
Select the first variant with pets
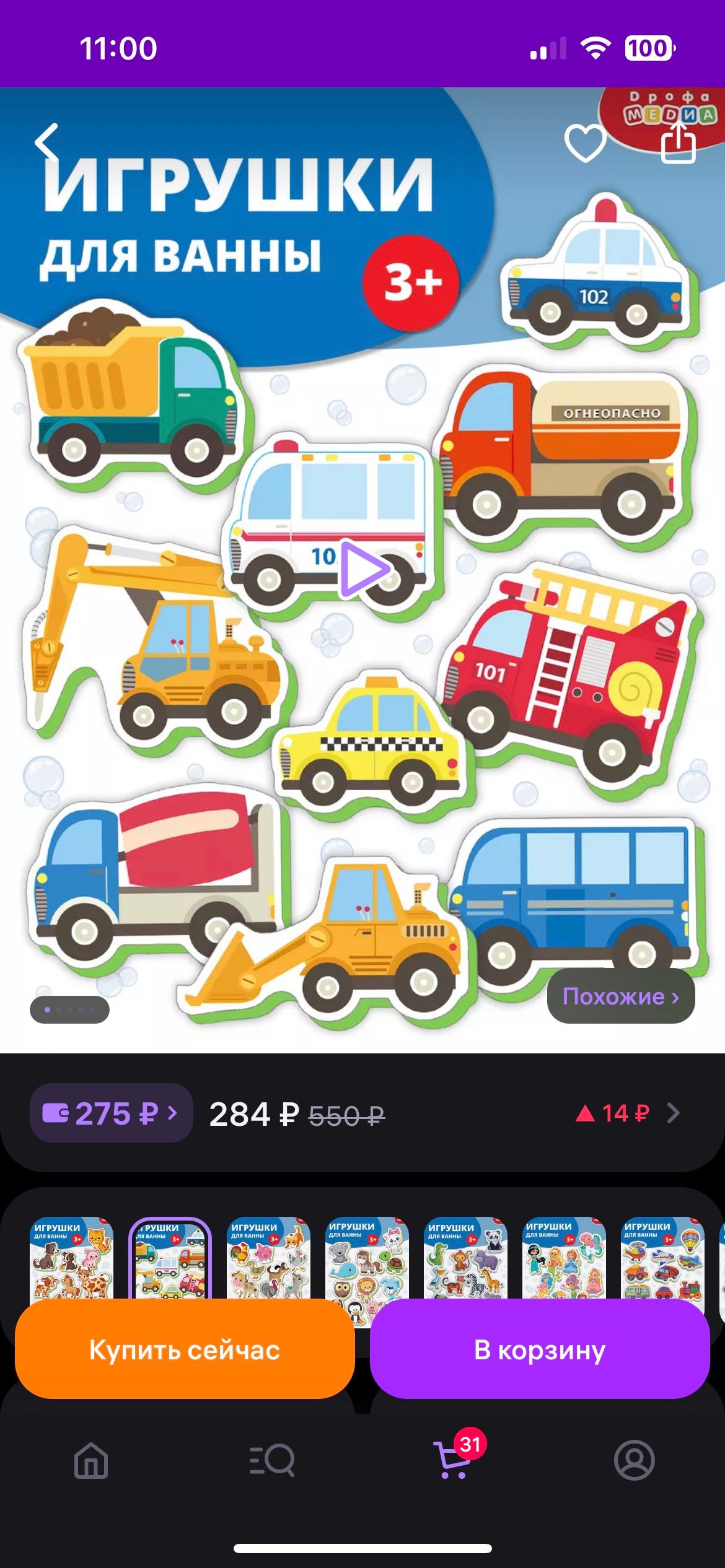click(x=72, y=1258)
